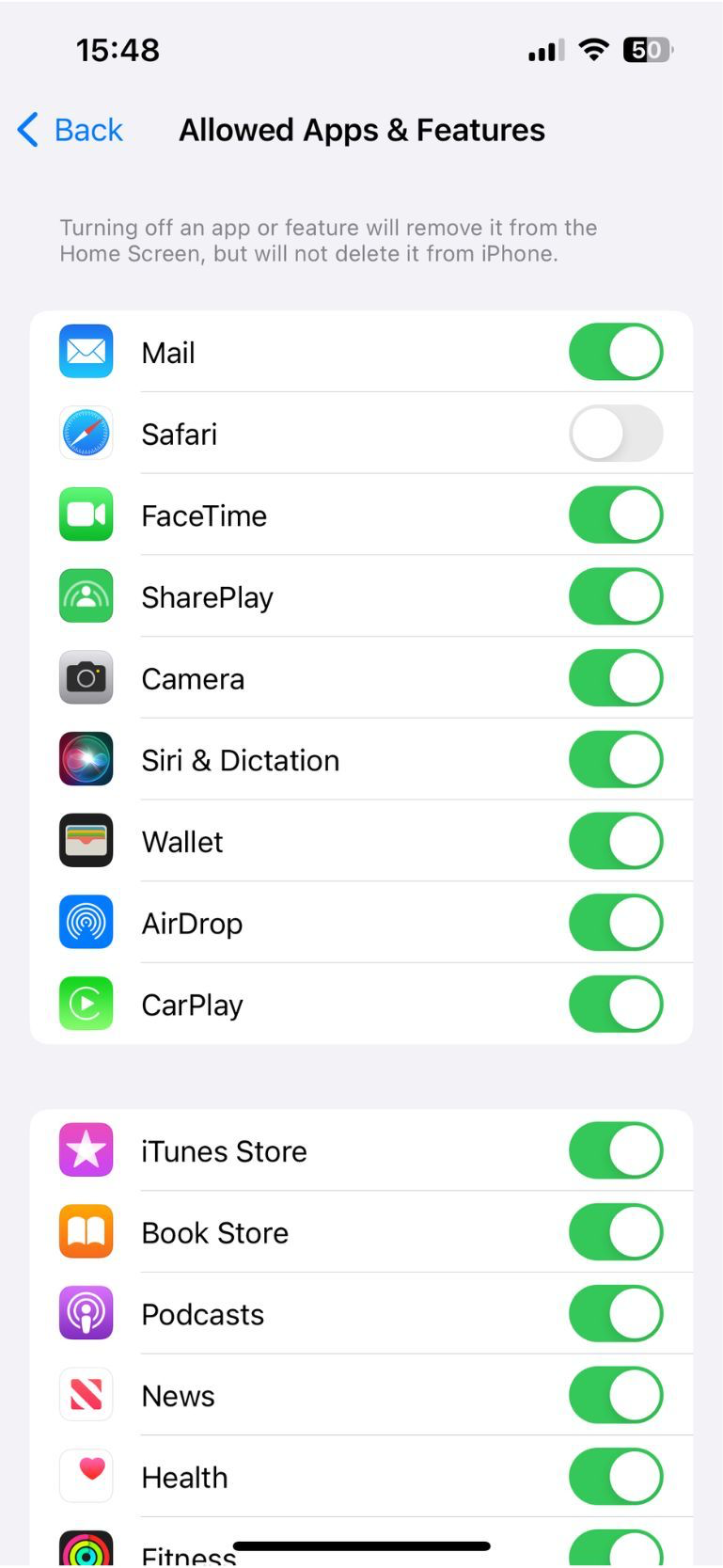Disable the Mail toggle
Viewport: 723px width, 1568px height.
[615, 353]
